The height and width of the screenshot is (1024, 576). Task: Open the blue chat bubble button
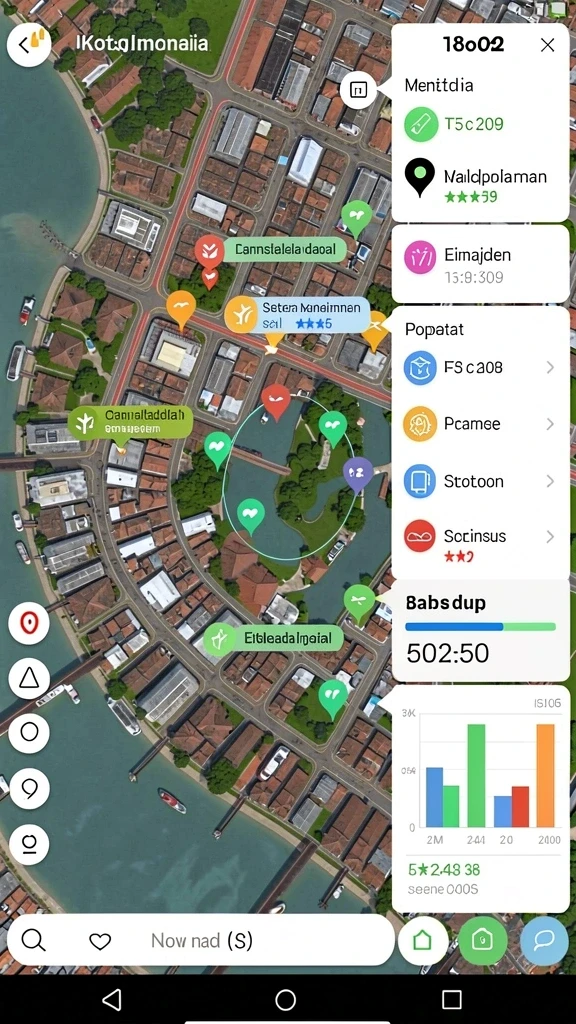coord(544,940)
